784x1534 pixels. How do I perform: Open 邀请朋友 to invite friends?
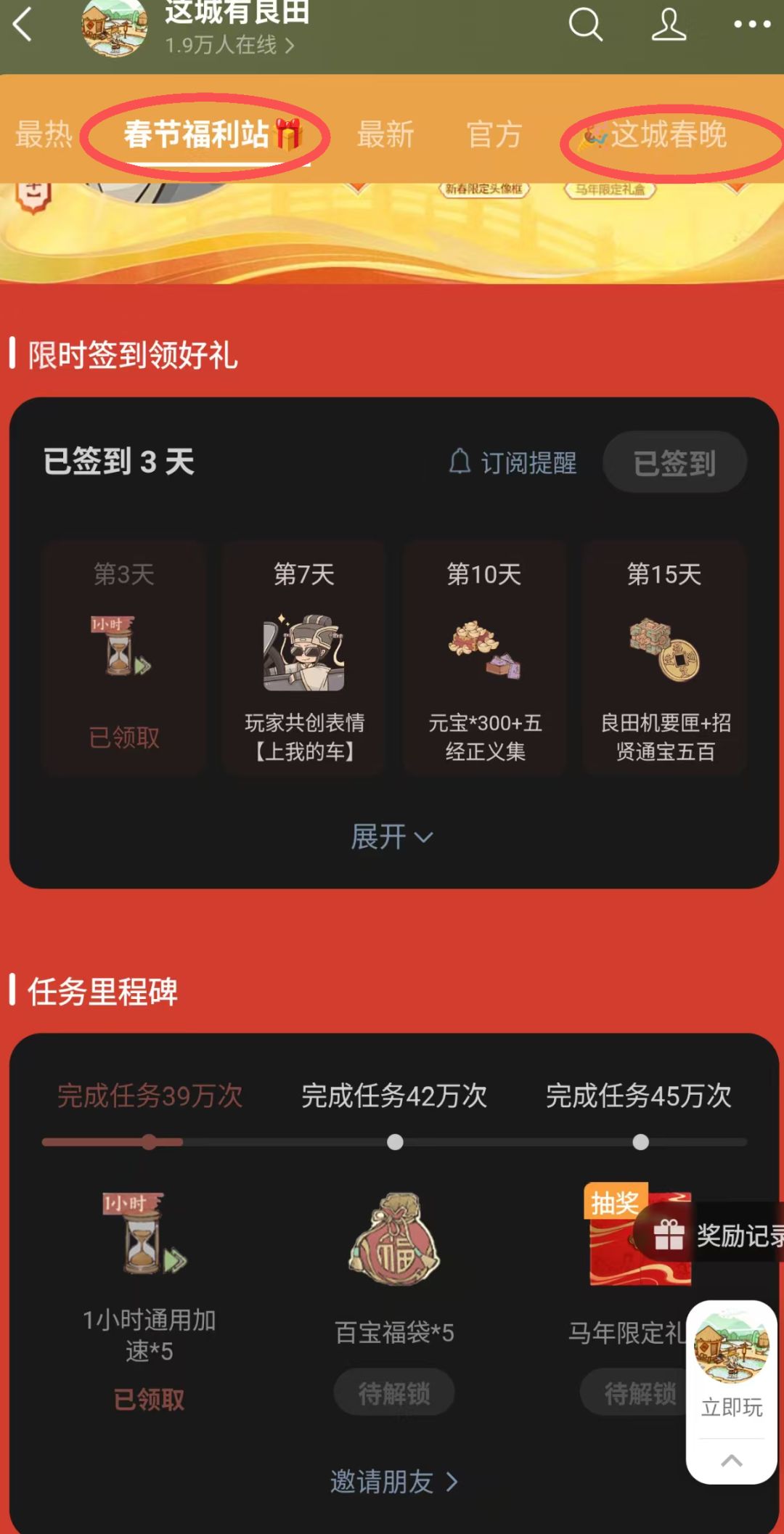pos(393,1481)
